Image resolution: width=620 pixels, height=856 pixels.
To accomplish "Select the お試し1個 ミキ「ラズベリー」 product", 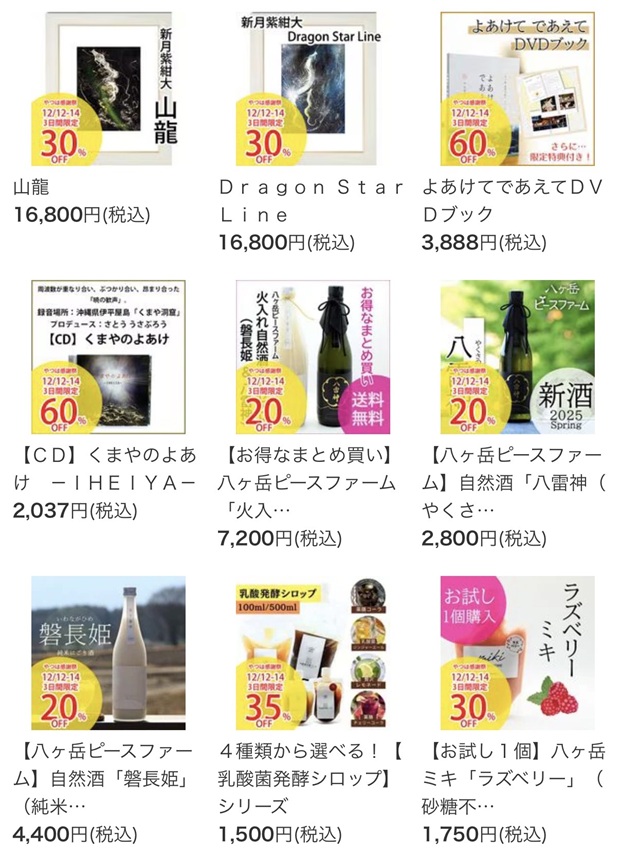I will pos(517,652).
